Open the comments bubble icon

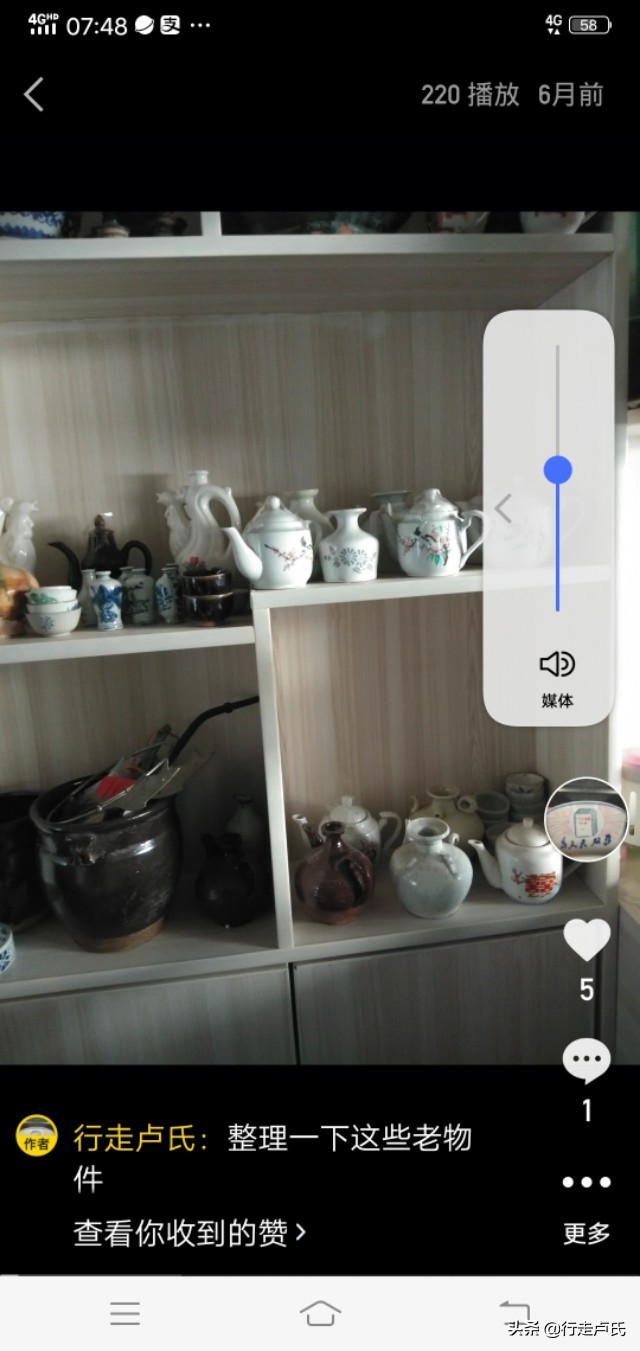point(587,1061)
